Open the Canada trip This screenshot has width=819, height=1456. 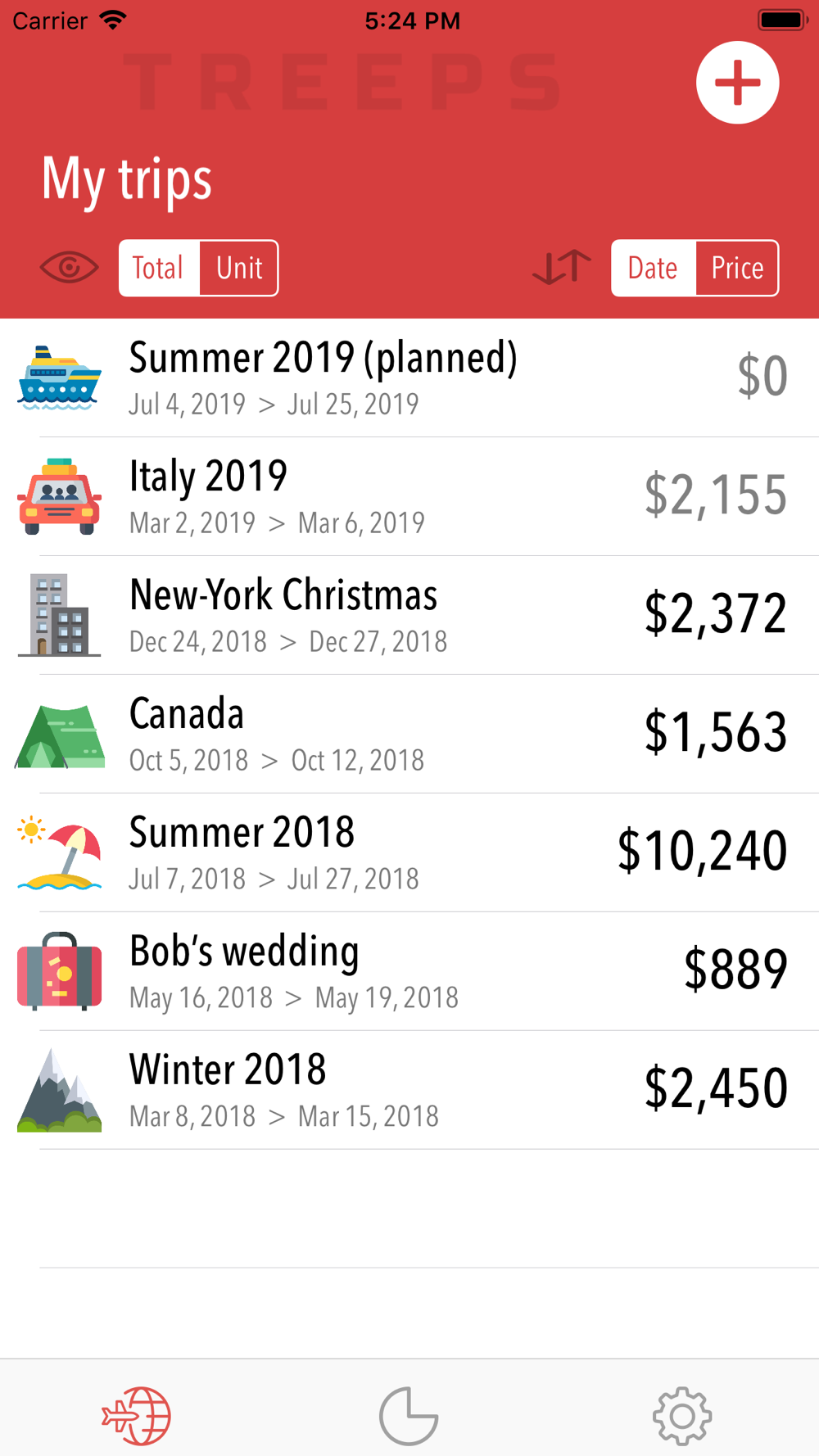pyautogui.click(x=409, y=734)
